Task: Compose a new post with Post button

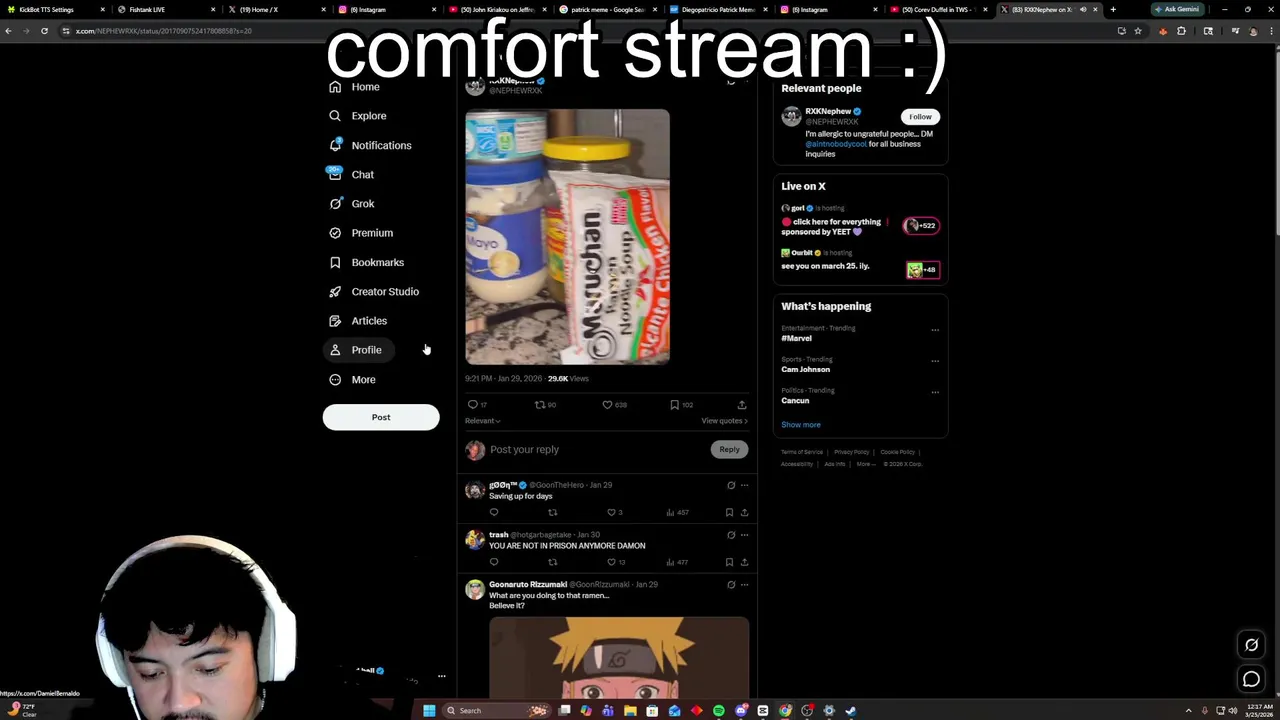Action: (380, 417)
